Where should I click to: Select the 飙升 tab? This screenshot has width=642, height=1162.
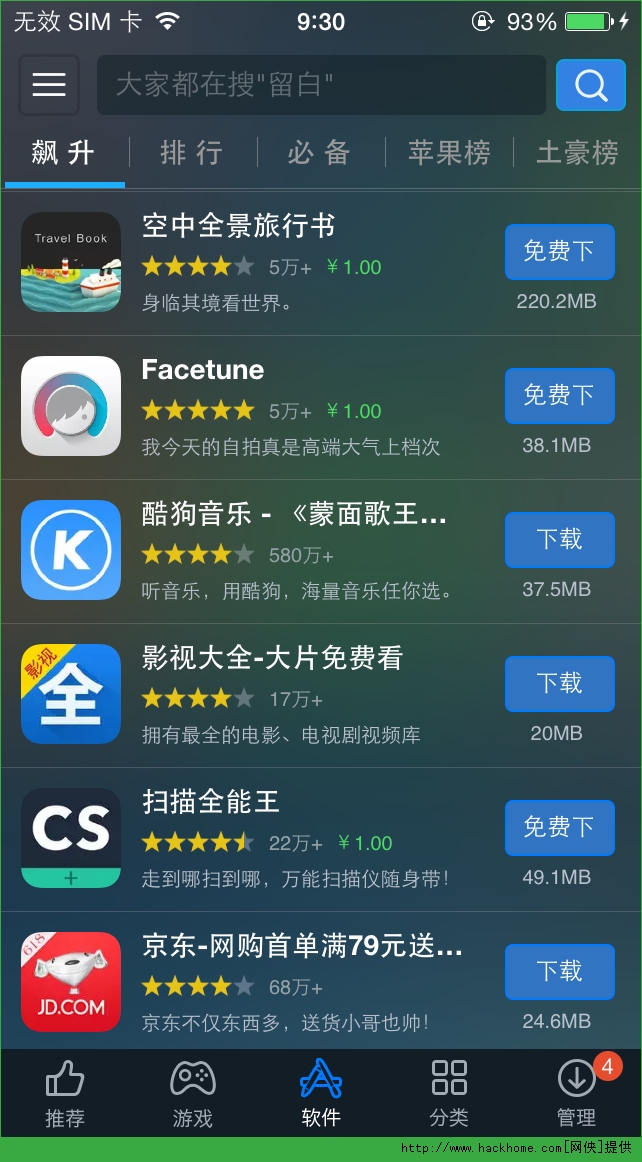(63, 153)
